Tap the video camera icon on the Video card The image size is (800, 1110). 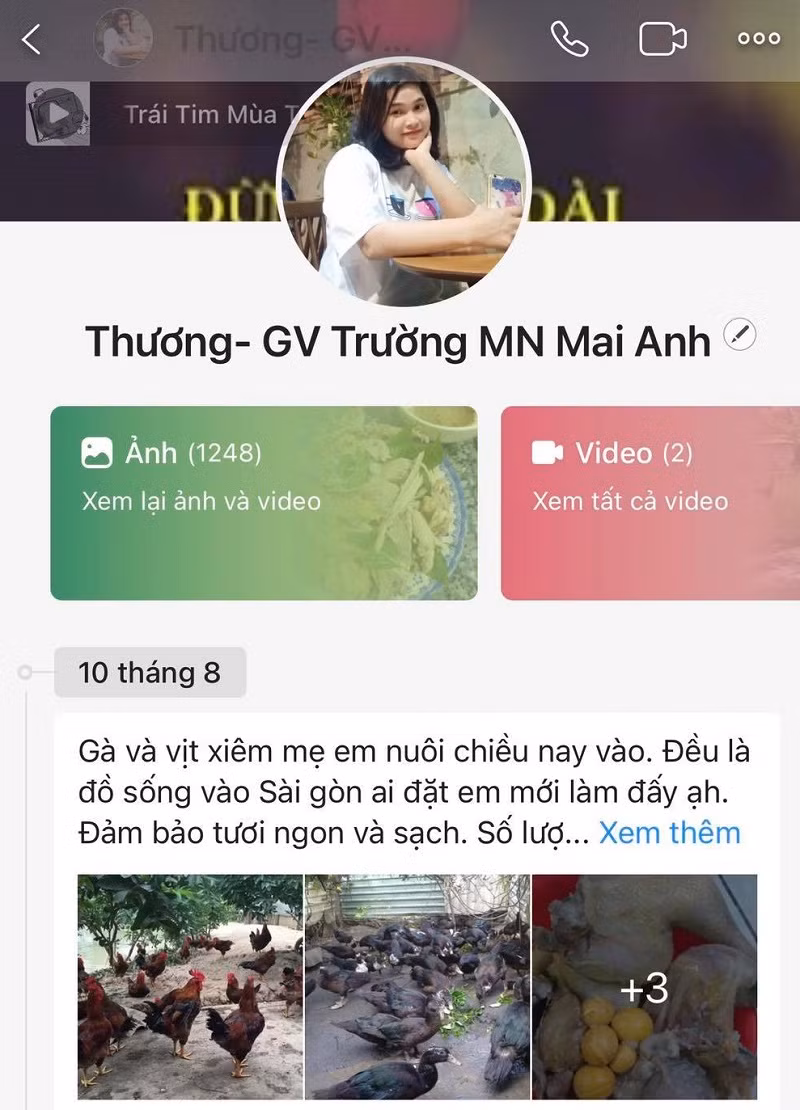(x=546, y=452)
